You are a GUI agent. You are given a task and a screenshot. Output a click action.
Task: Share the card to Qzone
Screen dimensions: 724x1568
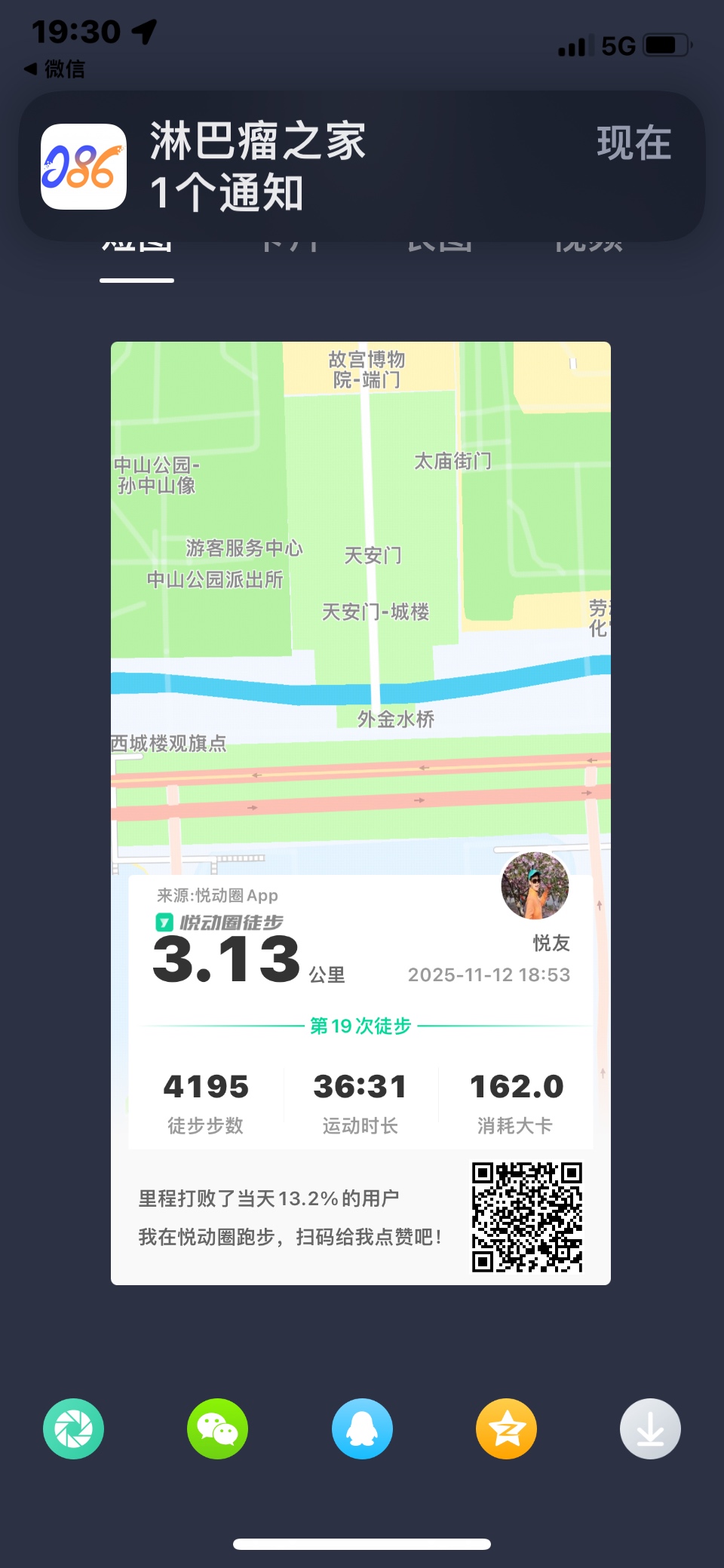(x=506, y=1428)
